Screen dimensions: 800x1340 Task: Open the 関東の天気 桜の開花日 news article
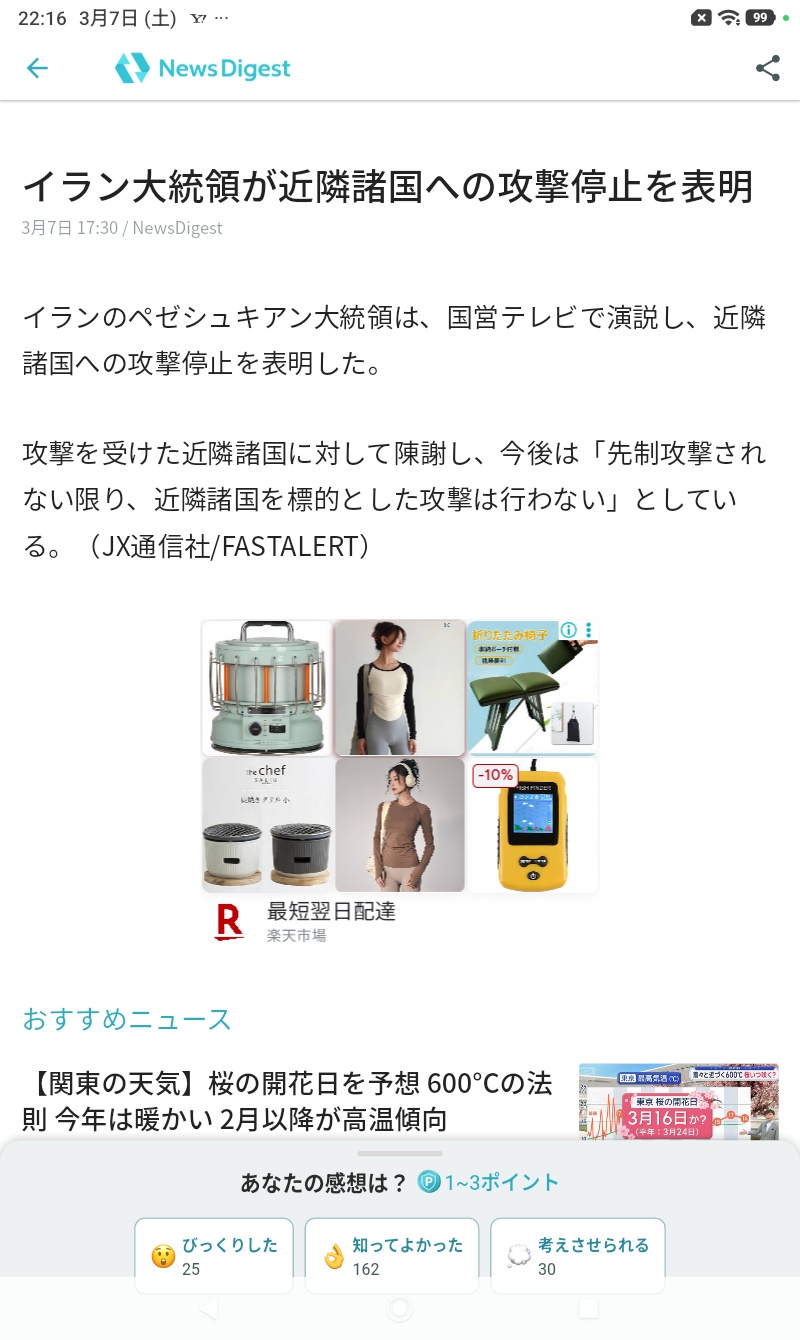click(x=288, y=1100)
